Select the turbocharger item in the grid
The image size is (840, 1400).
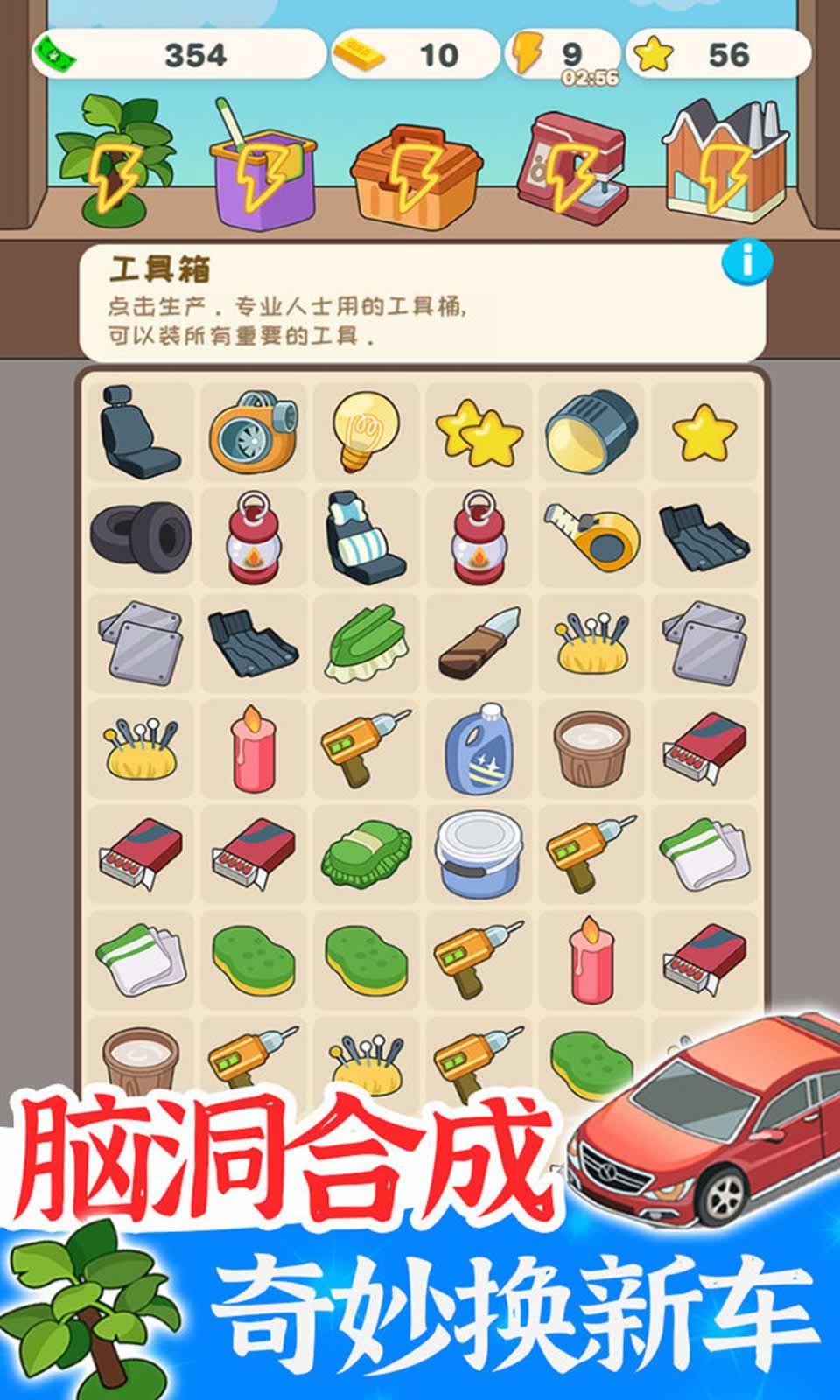(x=252, y=429)
